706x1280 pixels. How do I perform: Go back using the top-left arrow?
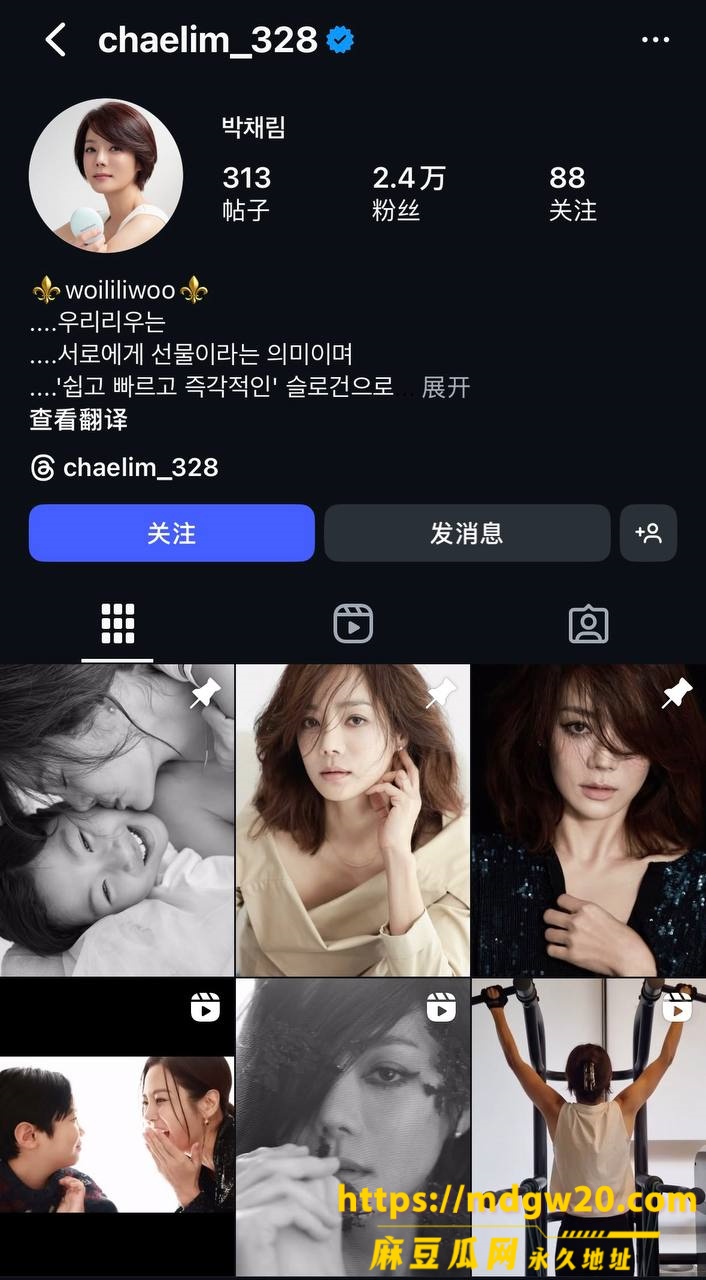pos(55,40)
